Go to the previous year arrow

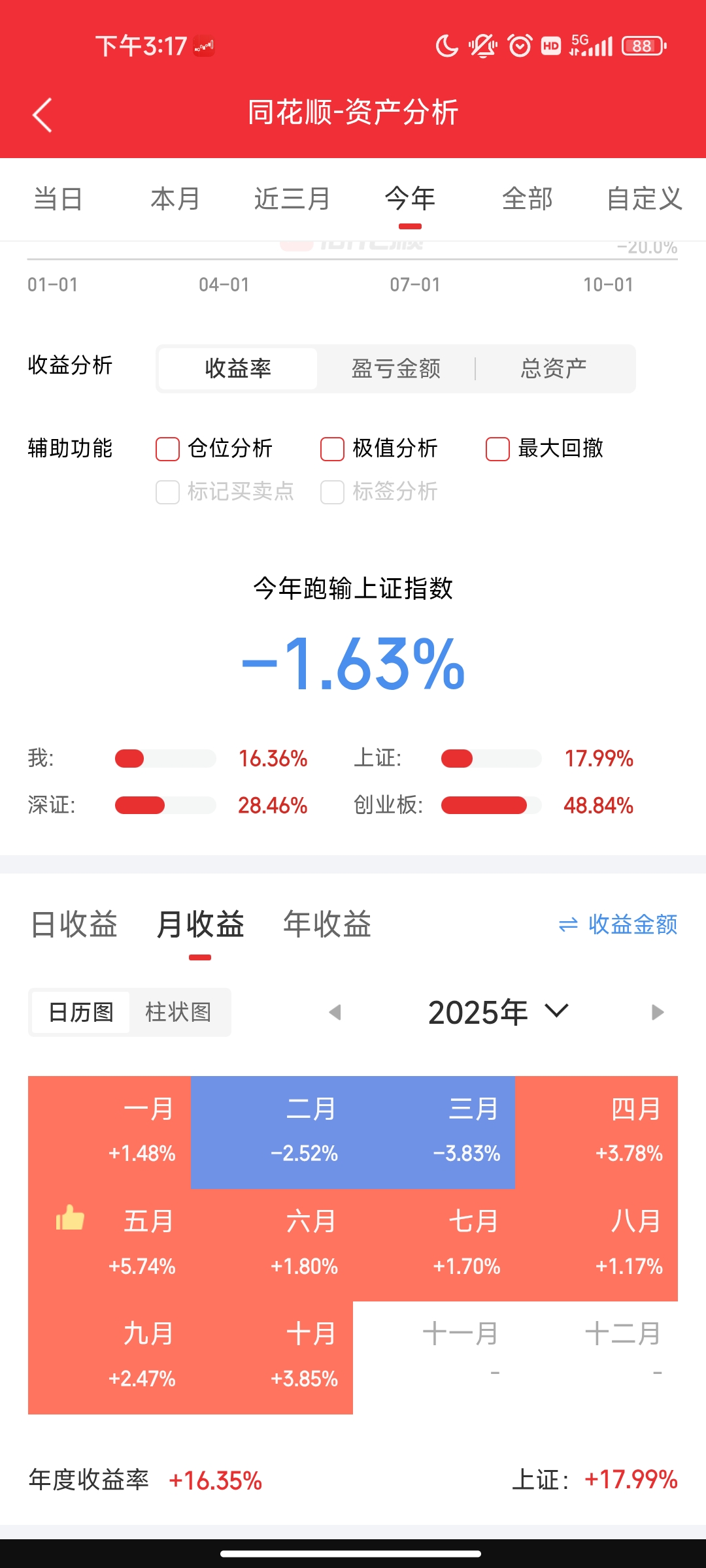tap(335, 1013)
